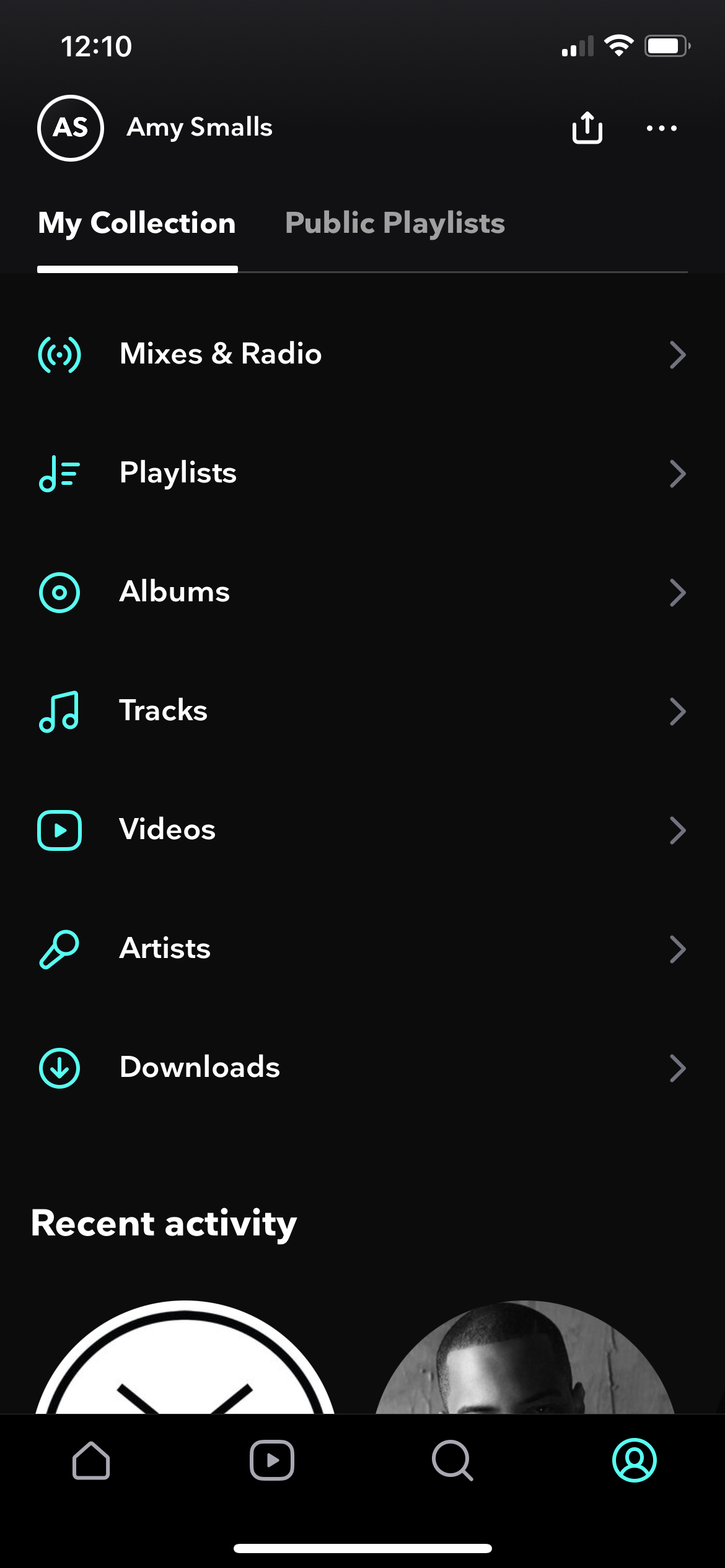Select the Mixes & Radio icon
Image resolution: width=725 pixels, height=1568 pixels.
[x=59, y=354]
